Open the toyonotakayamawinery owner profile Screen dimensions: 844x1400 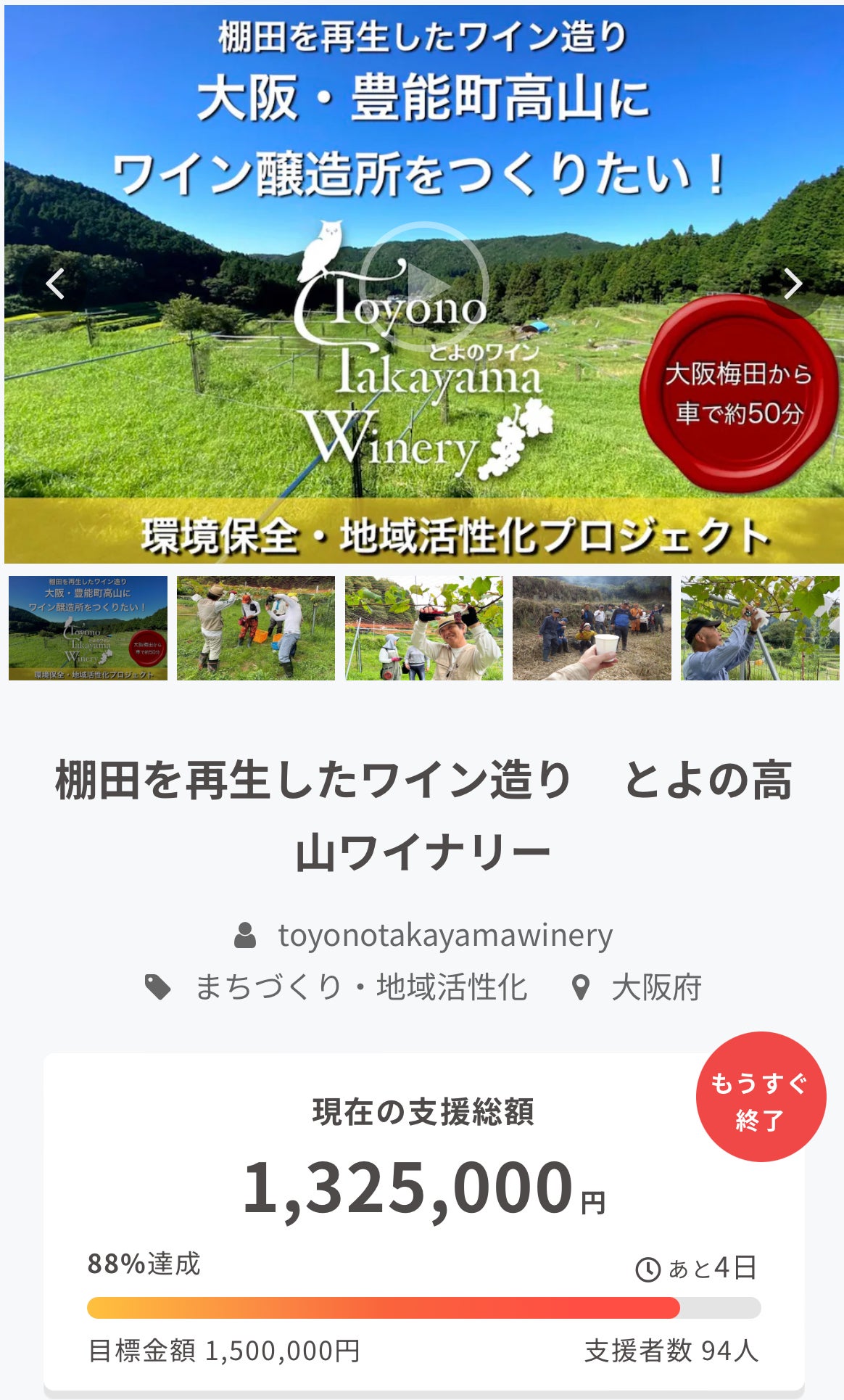click(444, 935)
